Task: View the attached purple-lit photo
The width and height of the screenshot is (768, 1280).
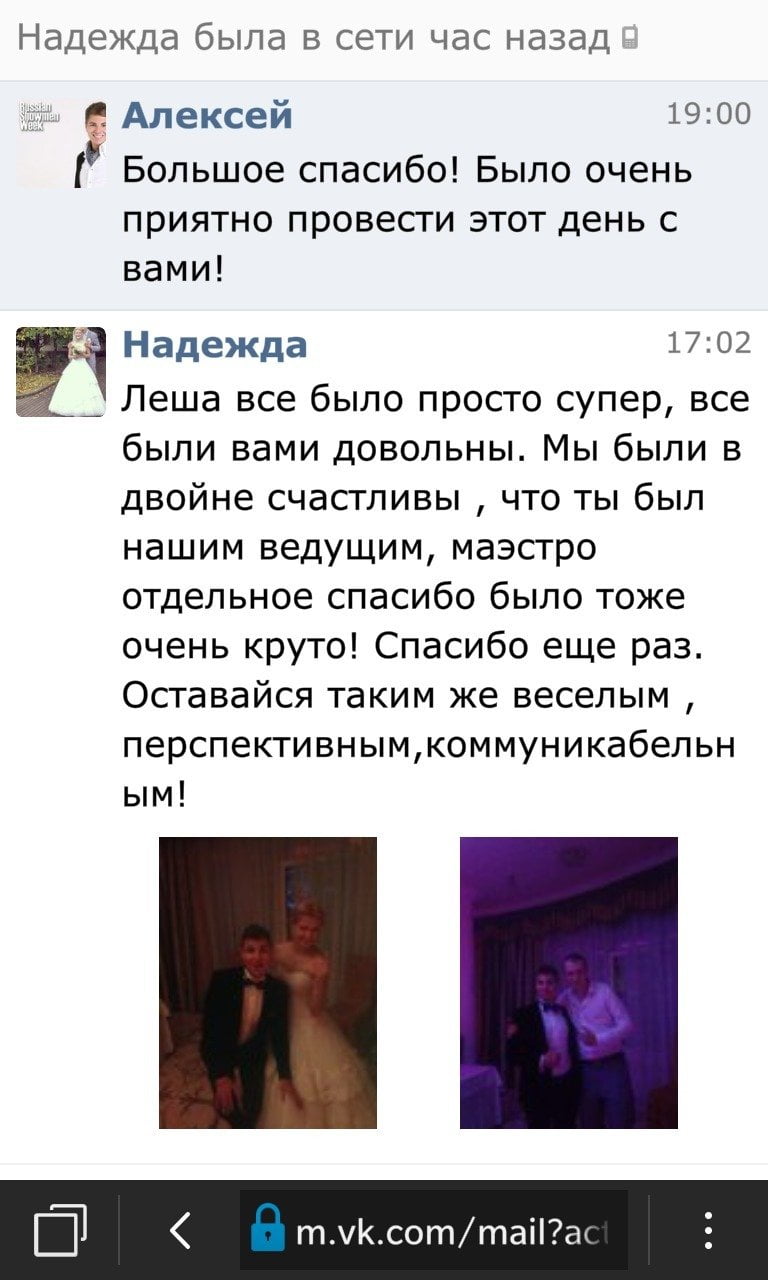Action: coord(568,982)
